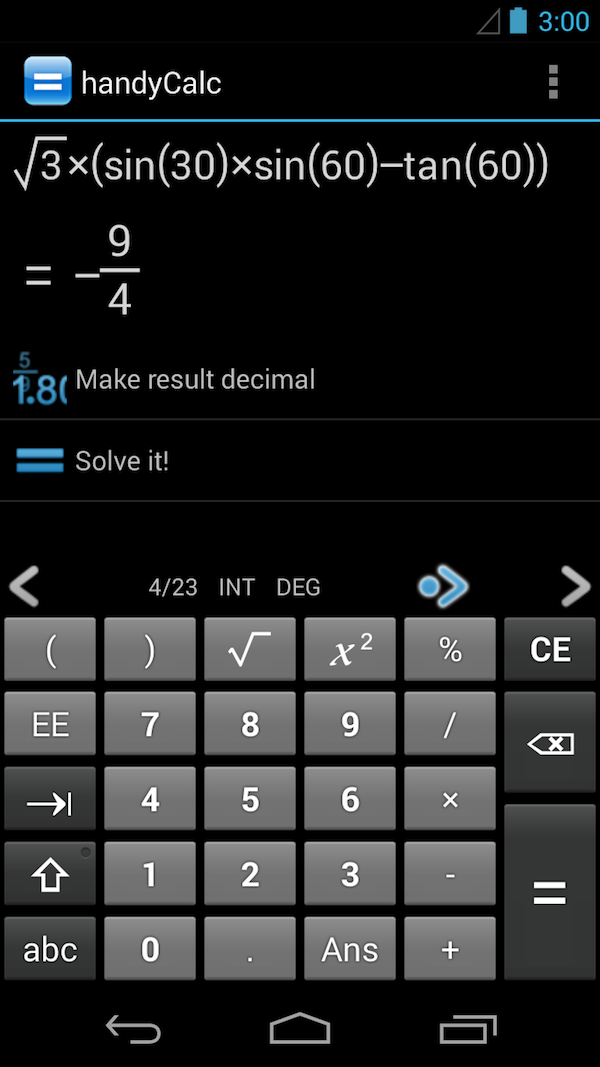Open the overflow menu in handyCalc
This screenshot has width=600, height=1067.
553,82
